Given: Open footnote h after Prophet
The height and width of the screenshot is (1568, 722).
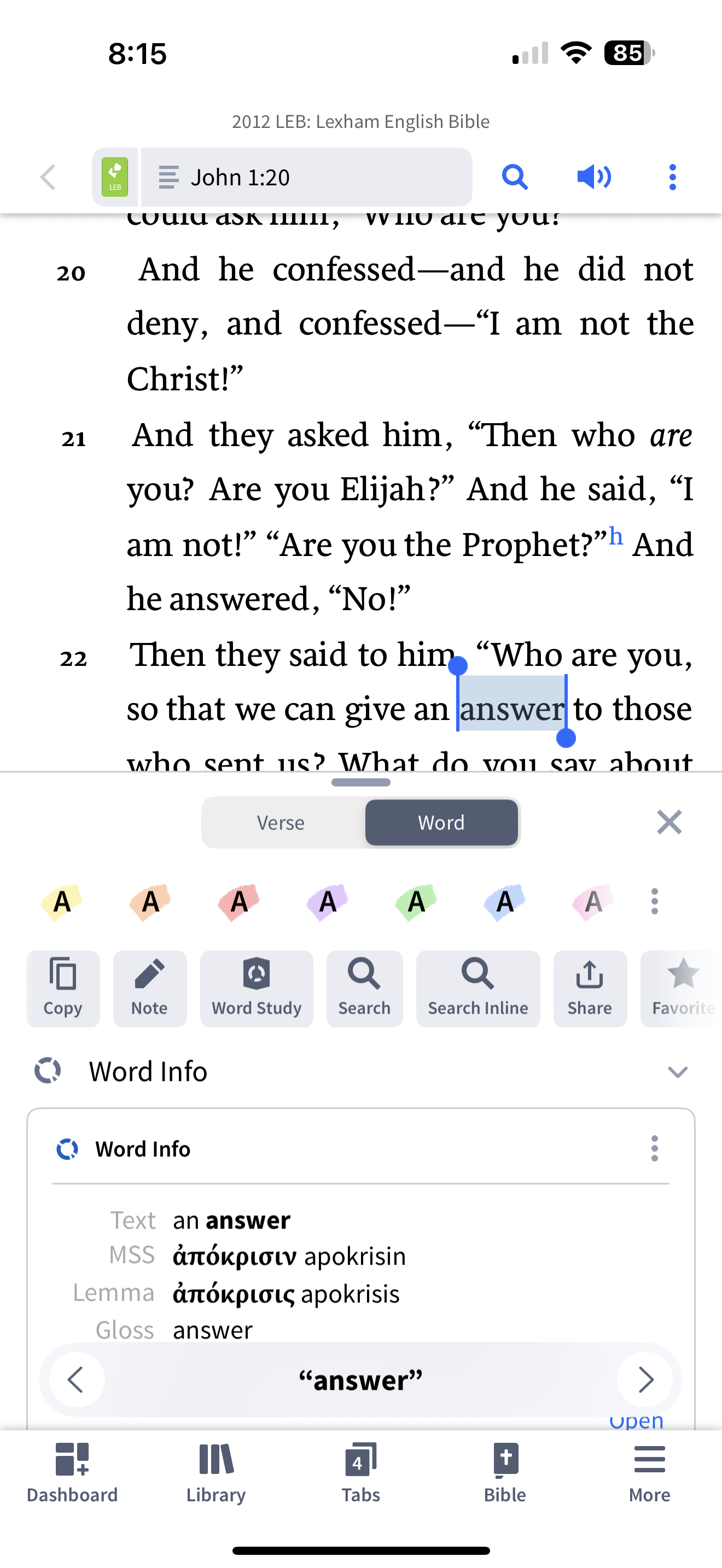Looking at the screenshot, I should [615, 536].
